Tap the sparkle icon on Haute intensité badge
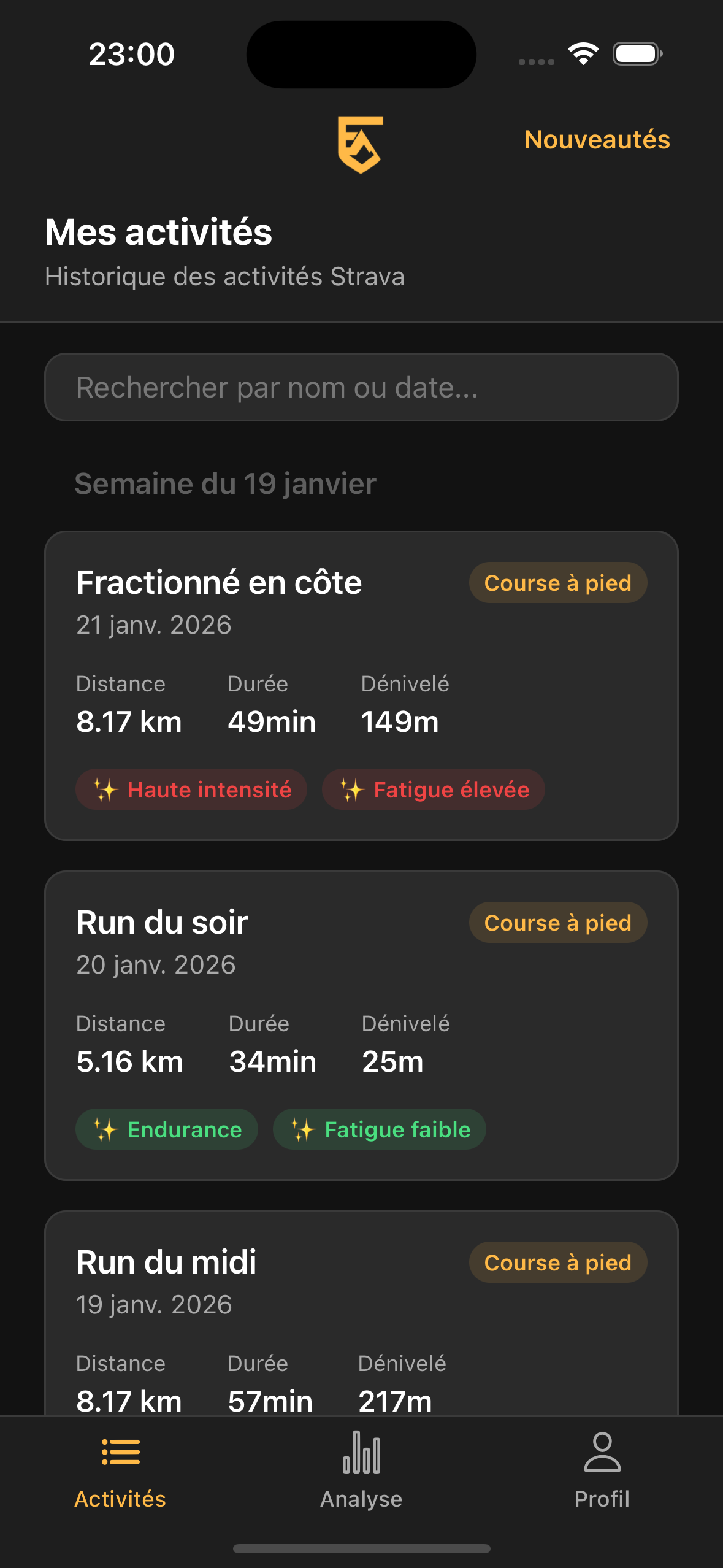Screen dimensions: 723x1568 tap(104, 790)
